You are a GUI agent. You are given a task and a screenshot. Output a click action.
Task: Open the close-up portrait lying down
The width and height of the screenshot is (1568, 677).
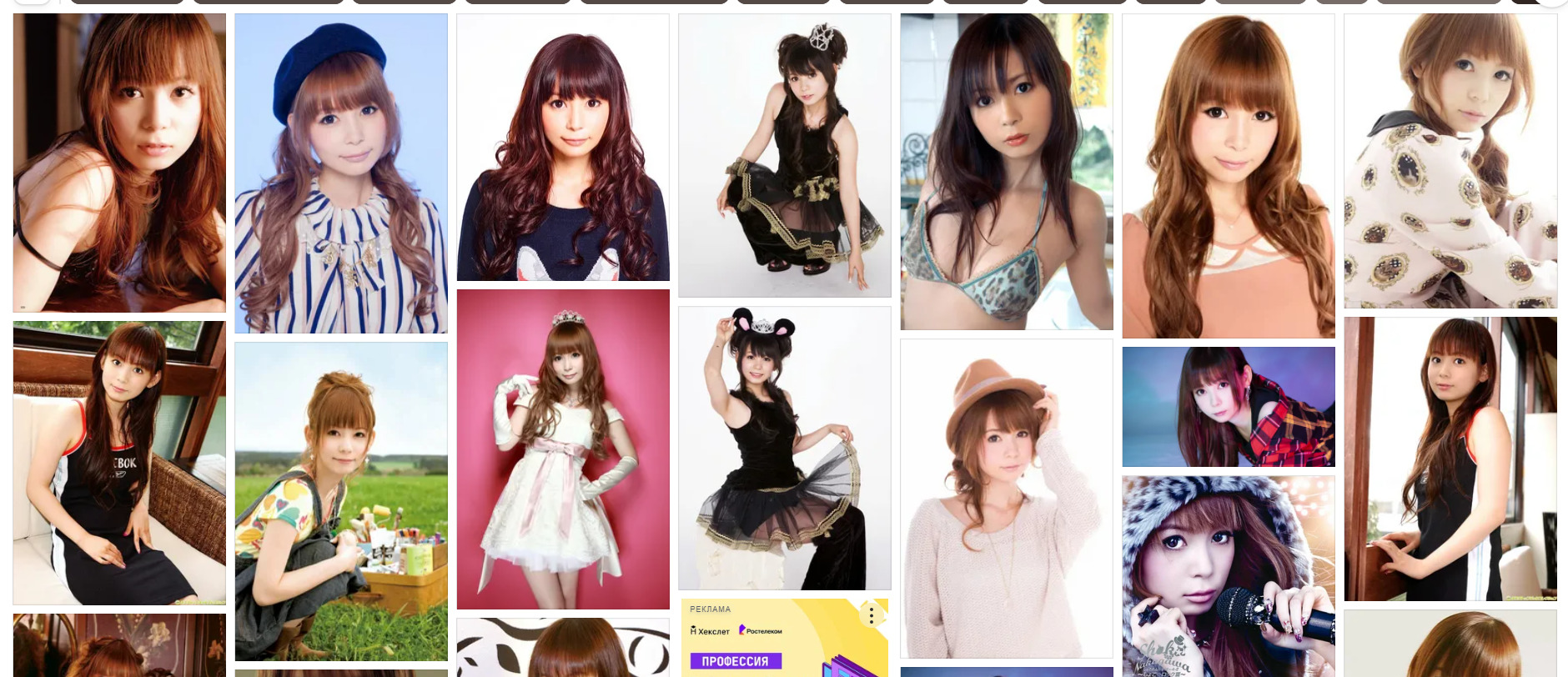pyautogui.click(x=119, y=163)
